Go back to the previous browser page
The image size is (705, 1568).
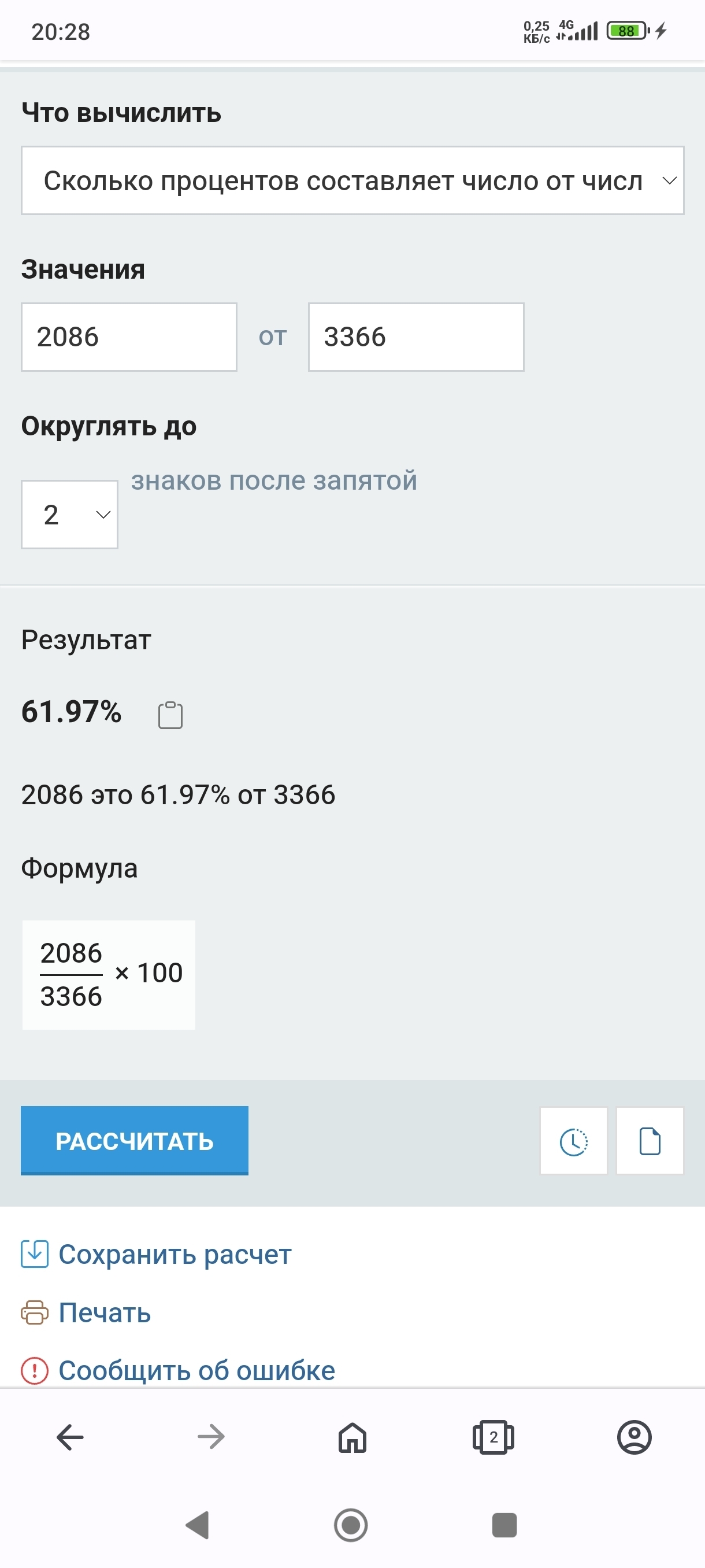70,1438
